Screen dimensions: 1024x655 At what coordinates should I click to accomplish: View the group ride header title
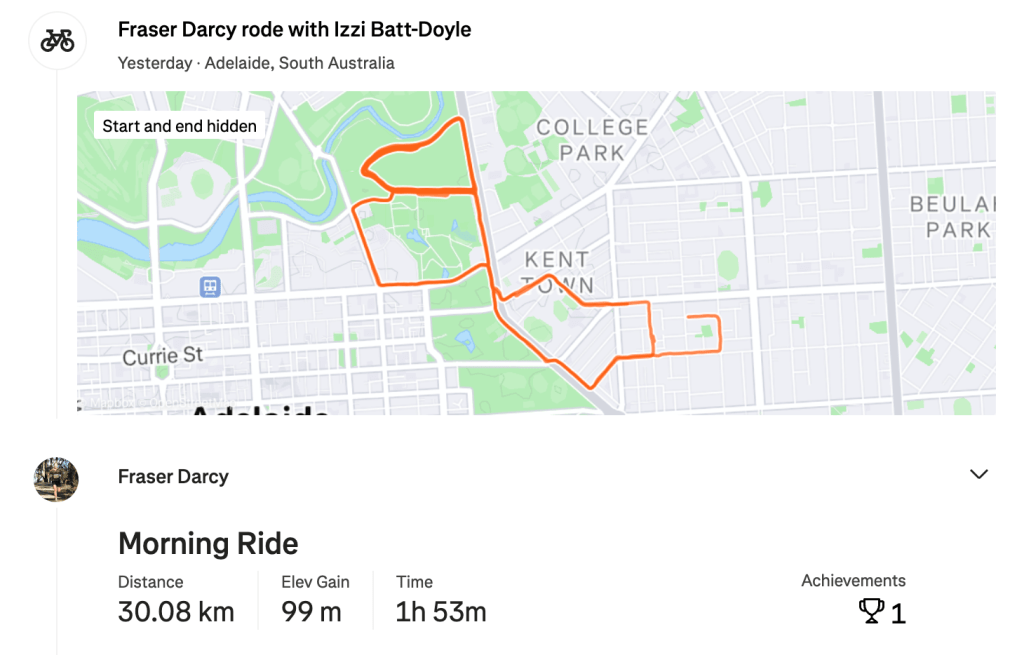pyautogui.click(x=294, y=30)
